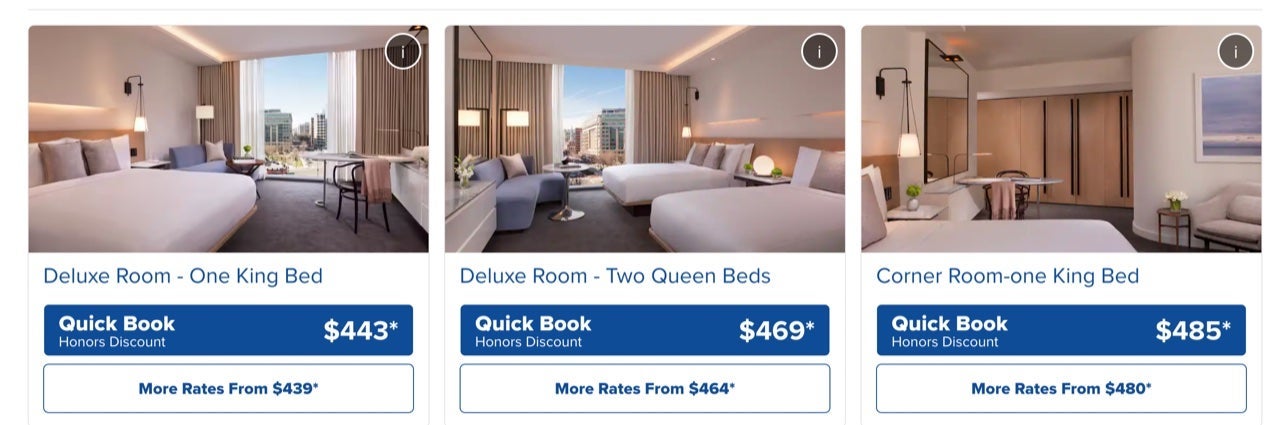Open info for Deluxe Room - Two Queen Beds

(x=819, y=52)
